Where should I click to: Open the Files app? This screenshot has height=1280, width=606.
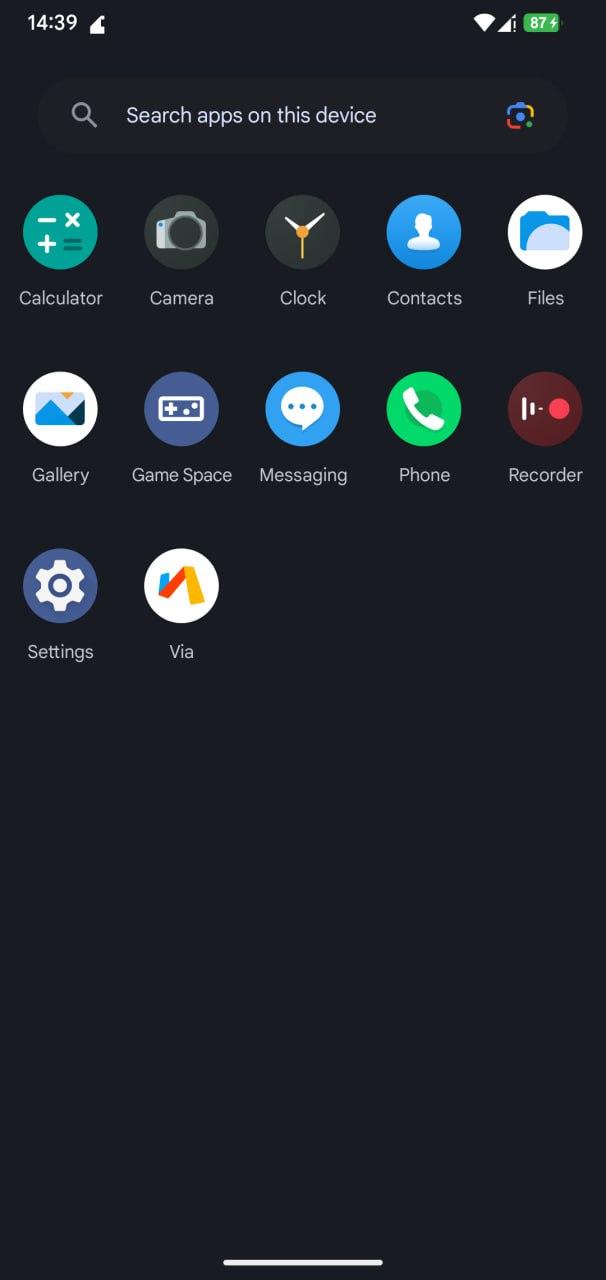545,233
